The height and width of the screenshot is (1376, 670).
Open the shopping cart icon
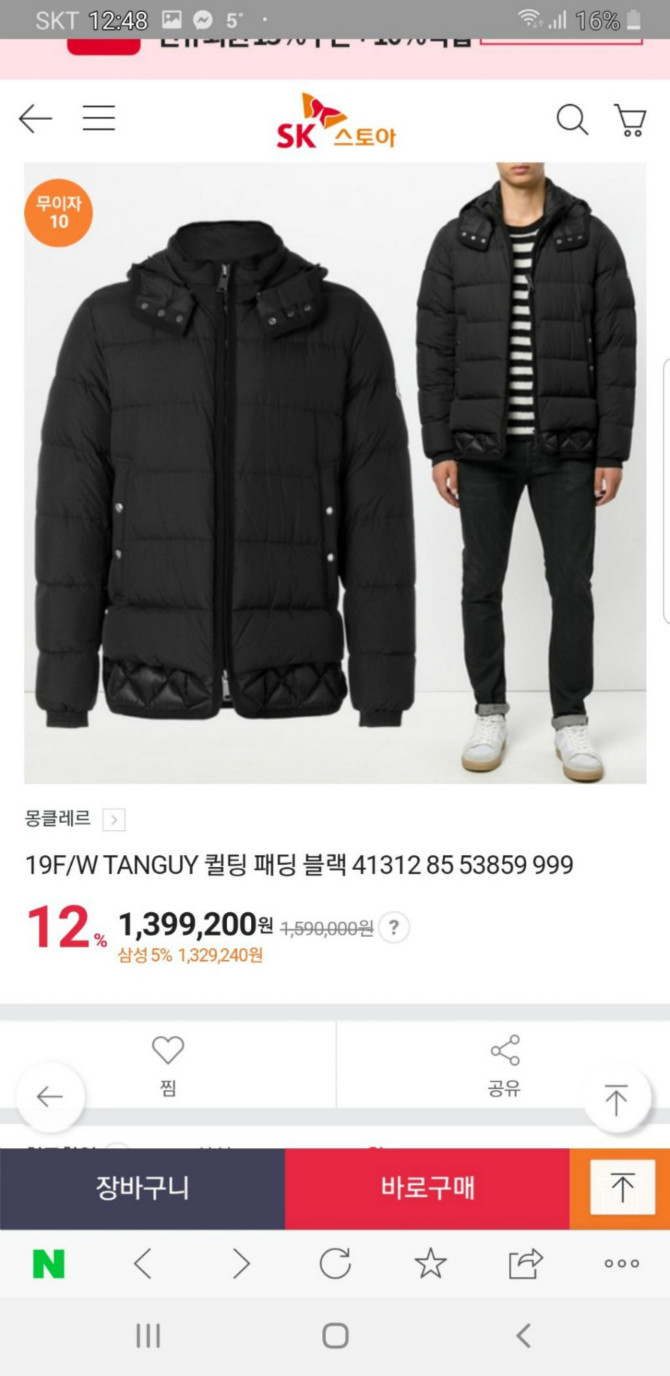tap(630, 120)
